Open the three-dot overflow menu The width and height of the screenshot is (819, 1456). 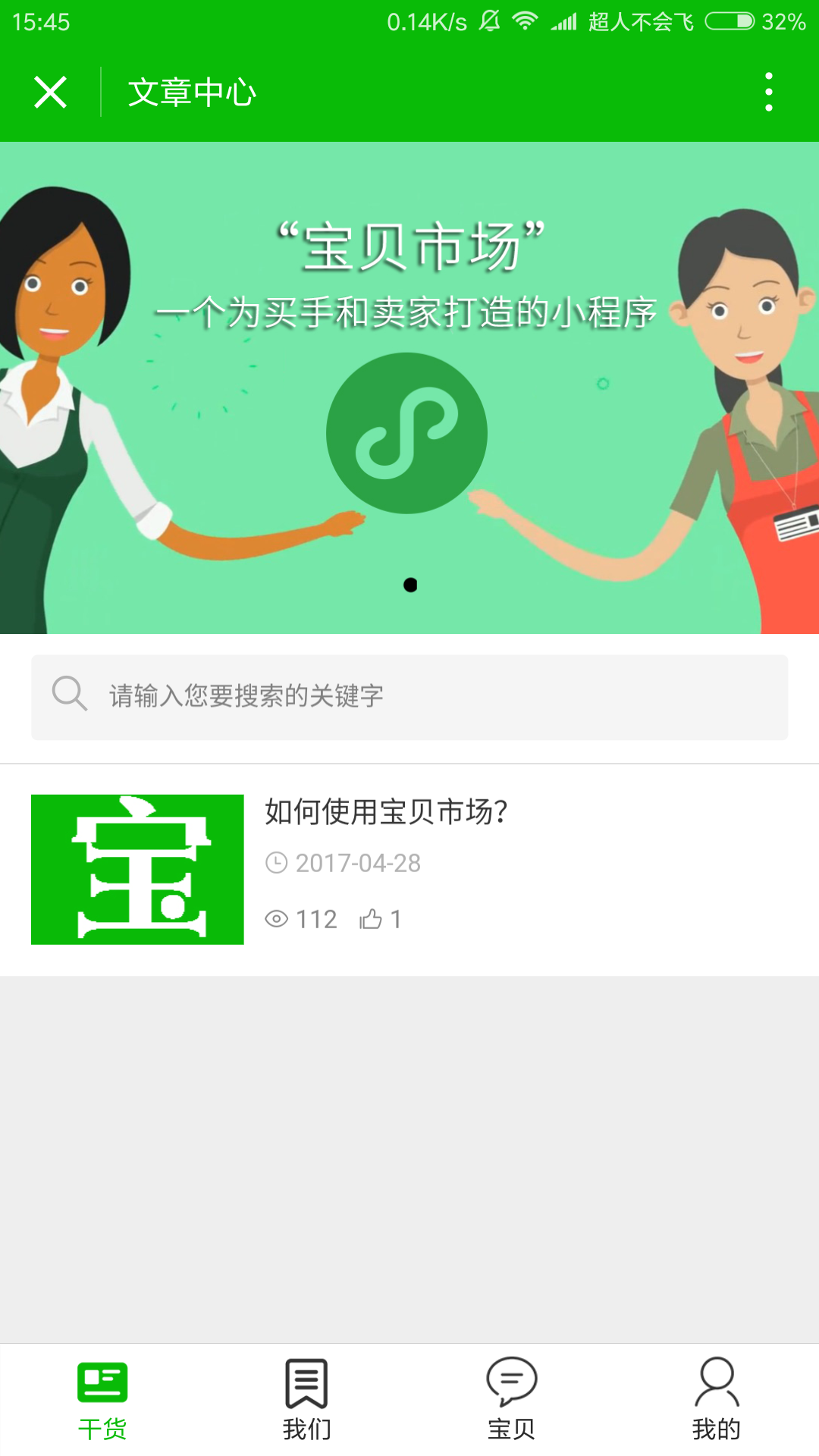click(x=768, y=93)
